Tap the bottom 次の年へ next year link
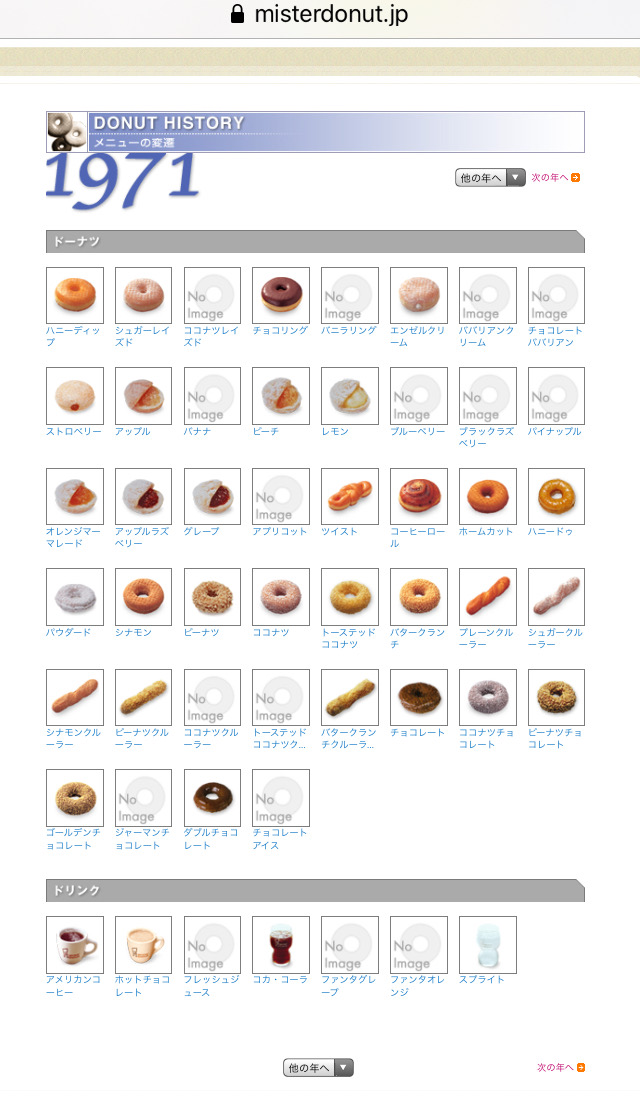640x1096 pixels. 560,1067
